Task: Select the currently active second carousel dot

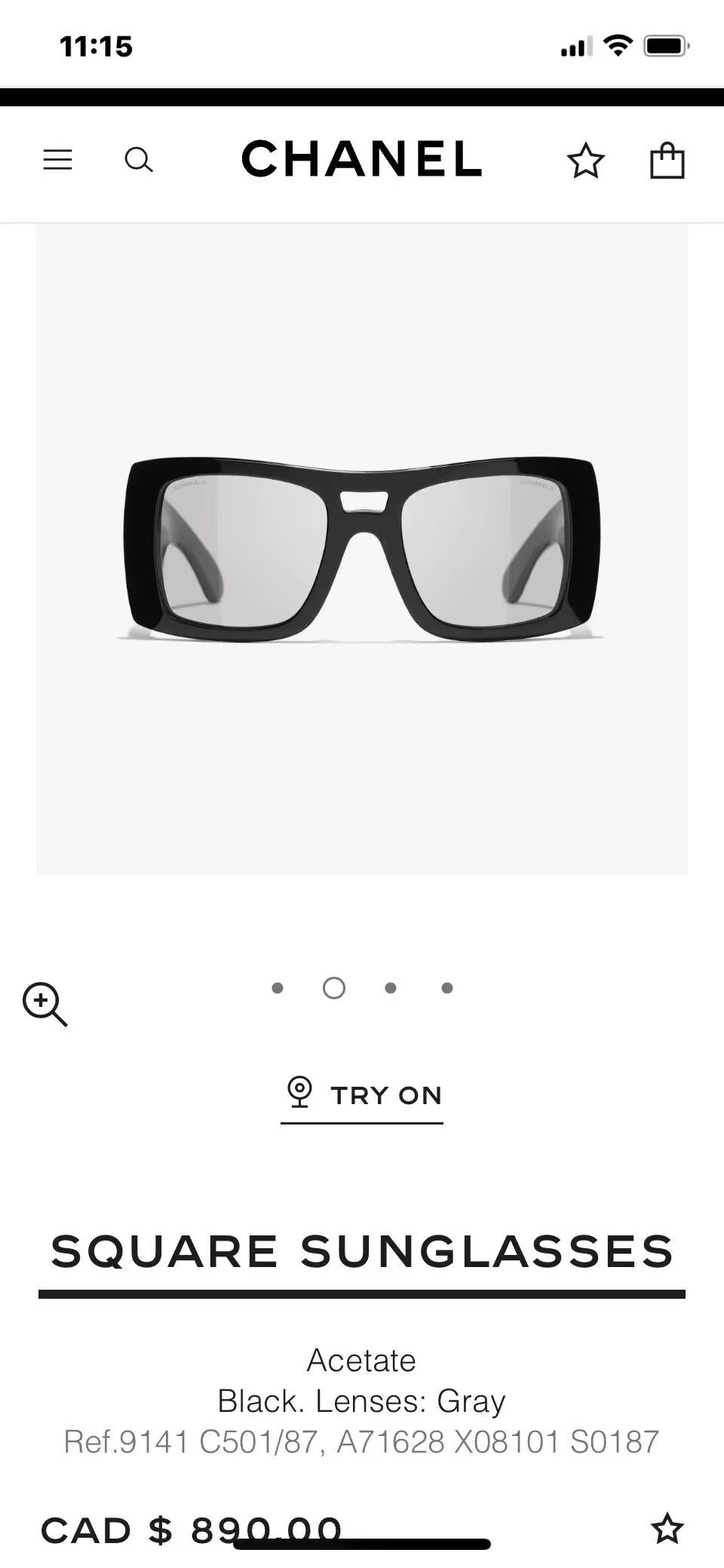Action: pyautogui.click(x=333, y=988)
